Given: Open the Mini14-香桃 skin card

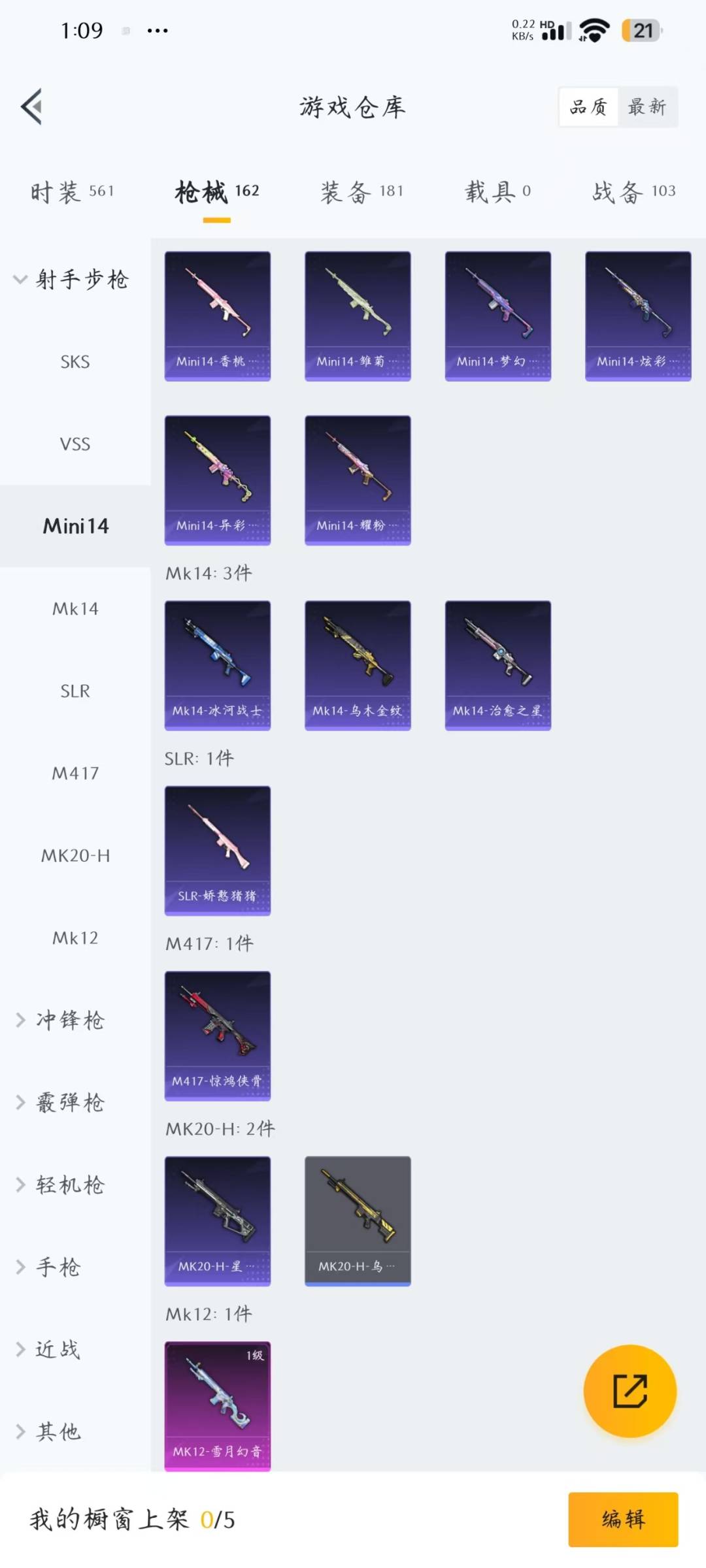Looking at the screenshot, I should [217, 316].
